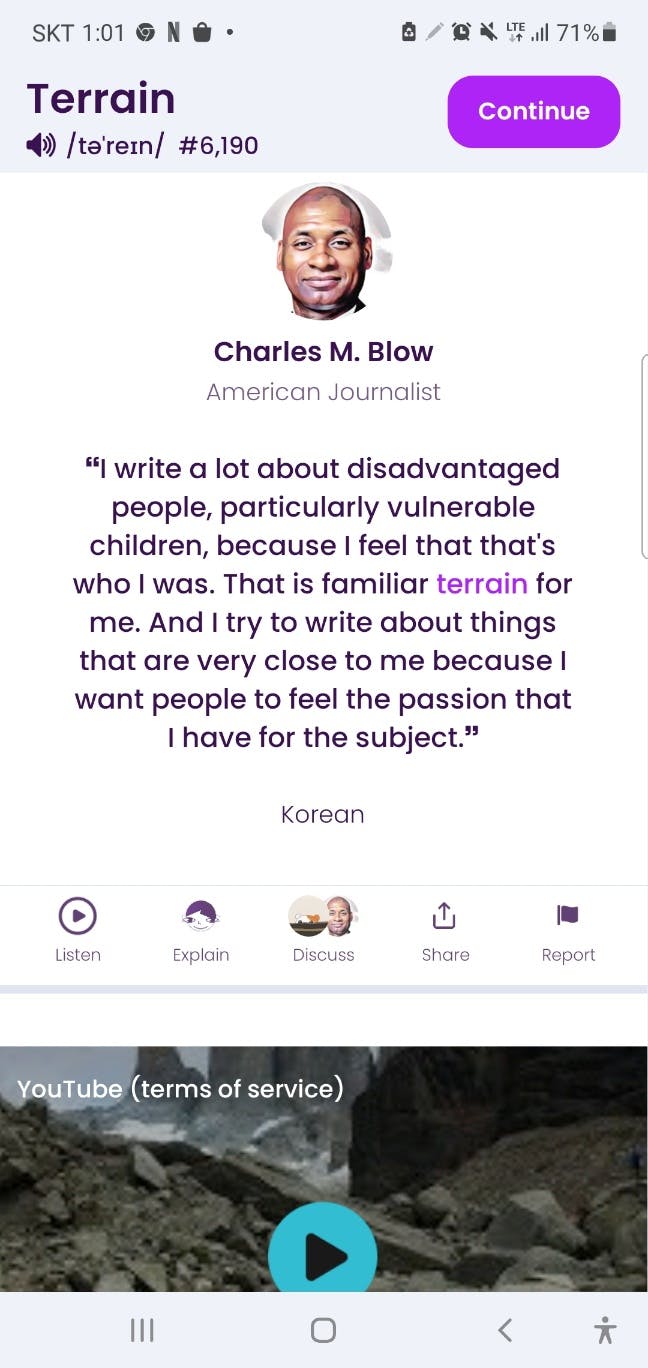Open Explain for this quote
The height and width of the screenshot is (1368, 648).
(201, 929)
